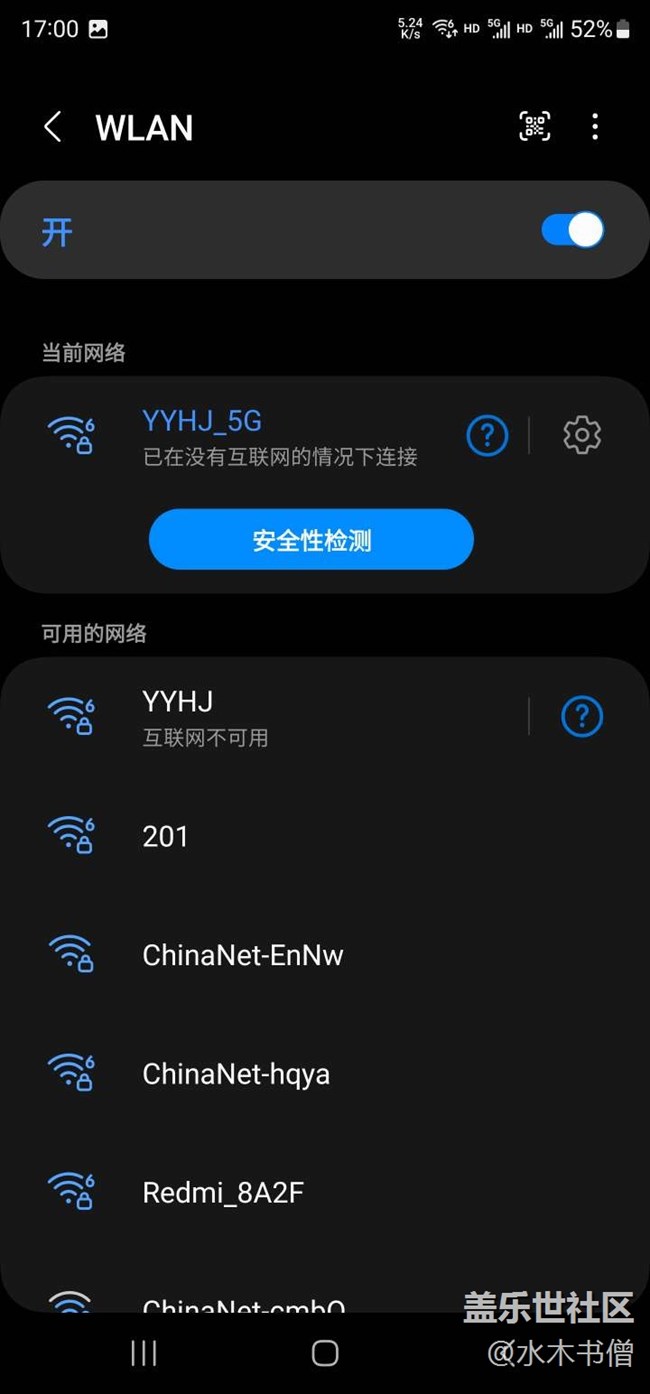Open the QR code scanner
Image resolution: width=650 pixels, height=1394 pixels.
click(534, 126)
